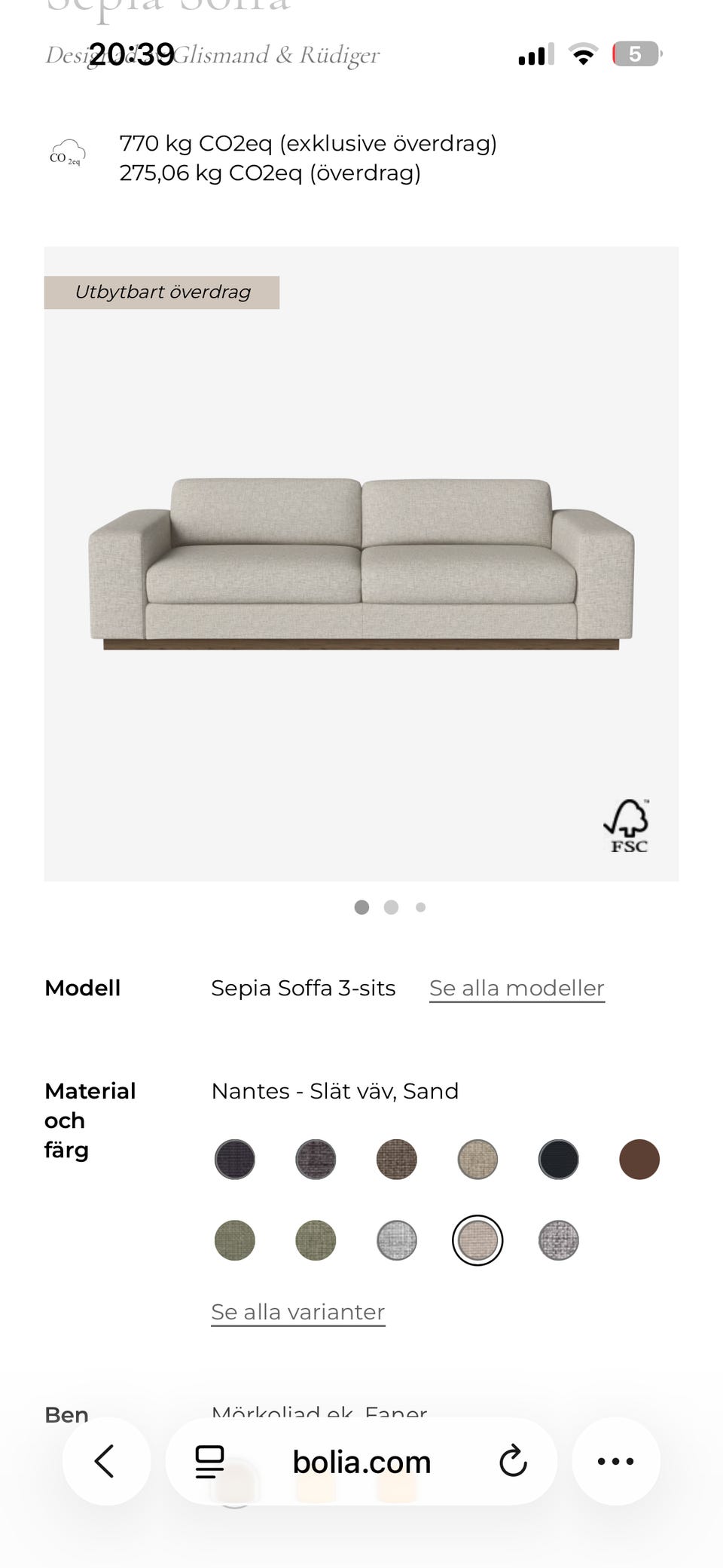Tap the FSC certification logo
Screen dimensions: 723x1568
coord(627,824)
